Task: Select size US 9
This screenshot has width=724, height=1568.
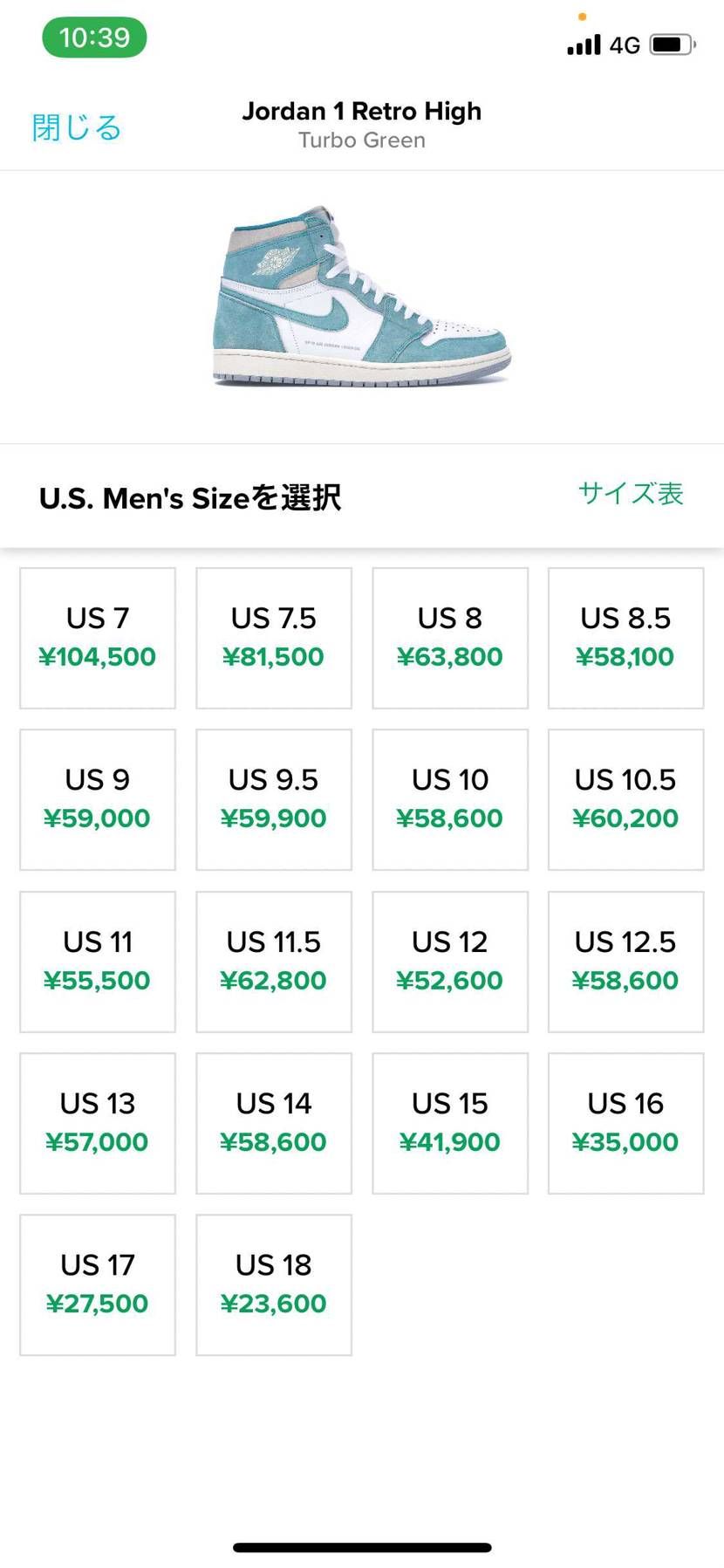Action: [98, 798]
